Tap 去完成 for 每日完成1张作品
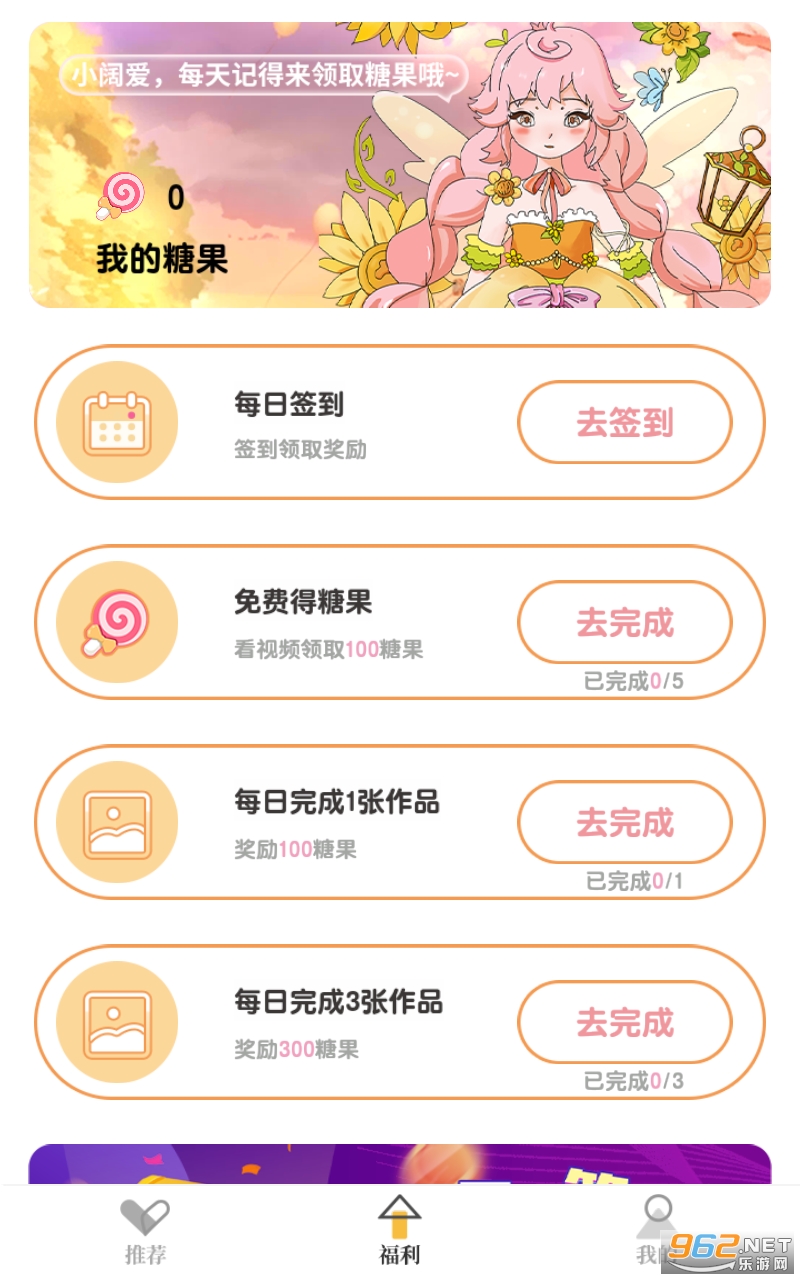 pos(624,822)
